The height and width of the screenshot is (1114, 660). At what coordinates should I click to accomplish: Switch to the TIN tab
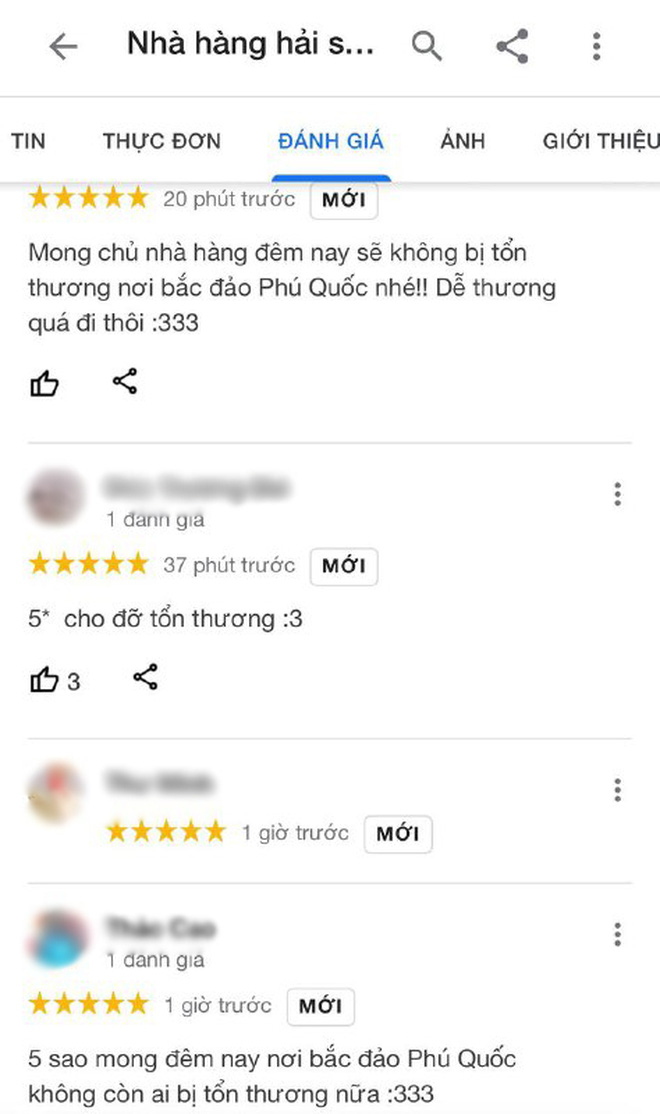pos(28,141)
